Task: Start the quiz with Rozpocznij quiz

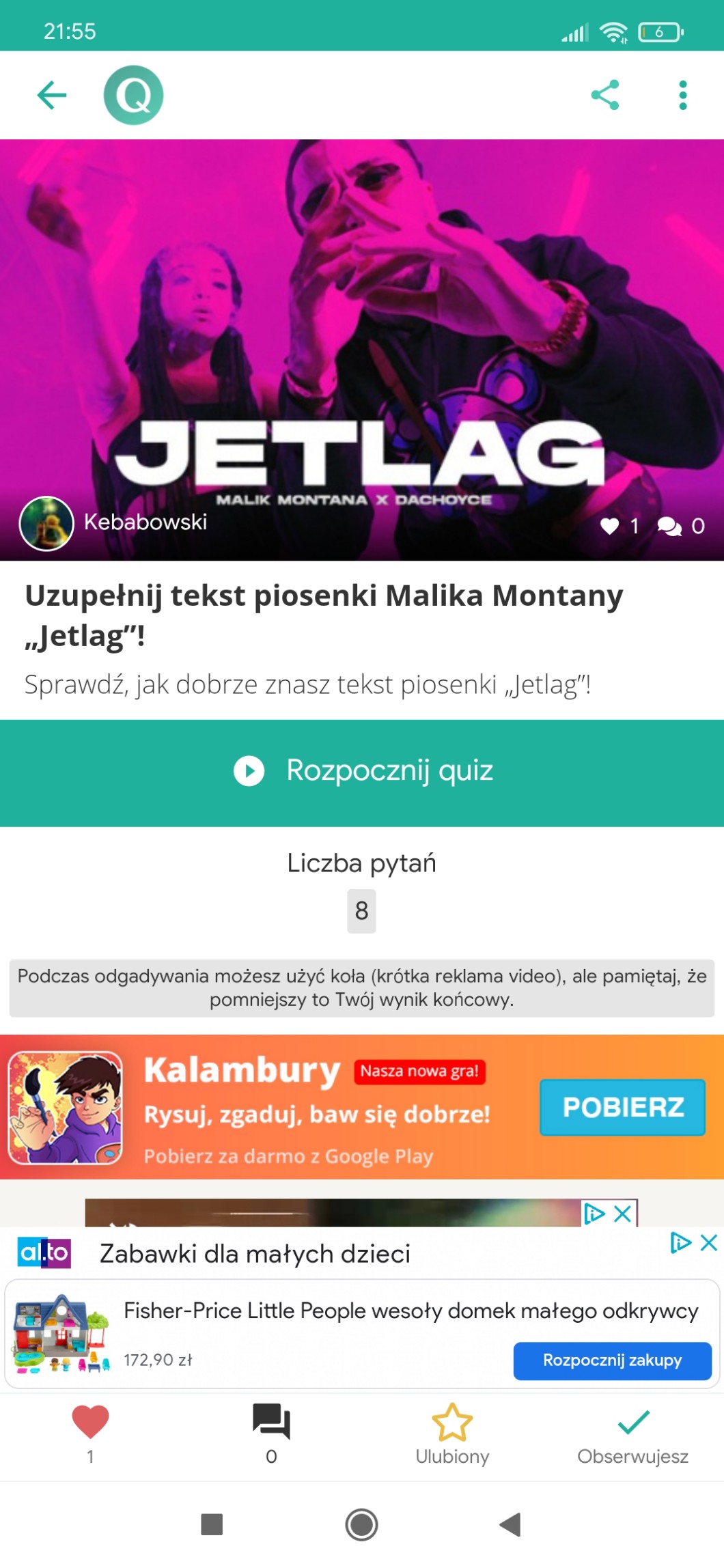Action: click(x=362, y=772)
